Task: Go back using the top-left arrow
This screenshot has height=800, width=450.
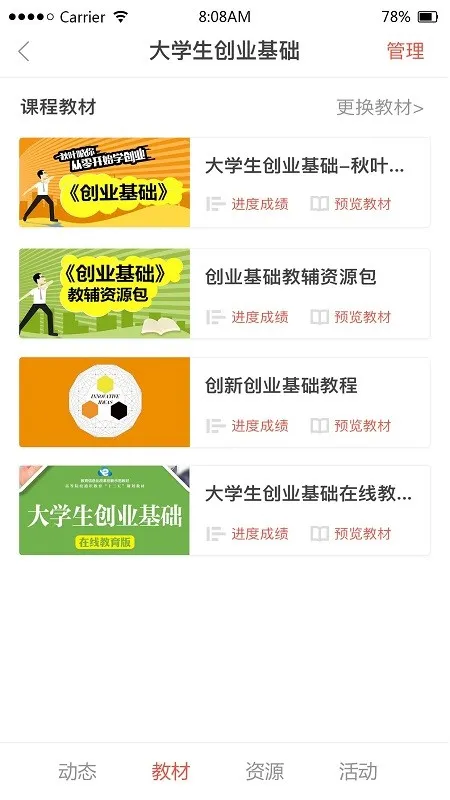Action: [24, 52]
